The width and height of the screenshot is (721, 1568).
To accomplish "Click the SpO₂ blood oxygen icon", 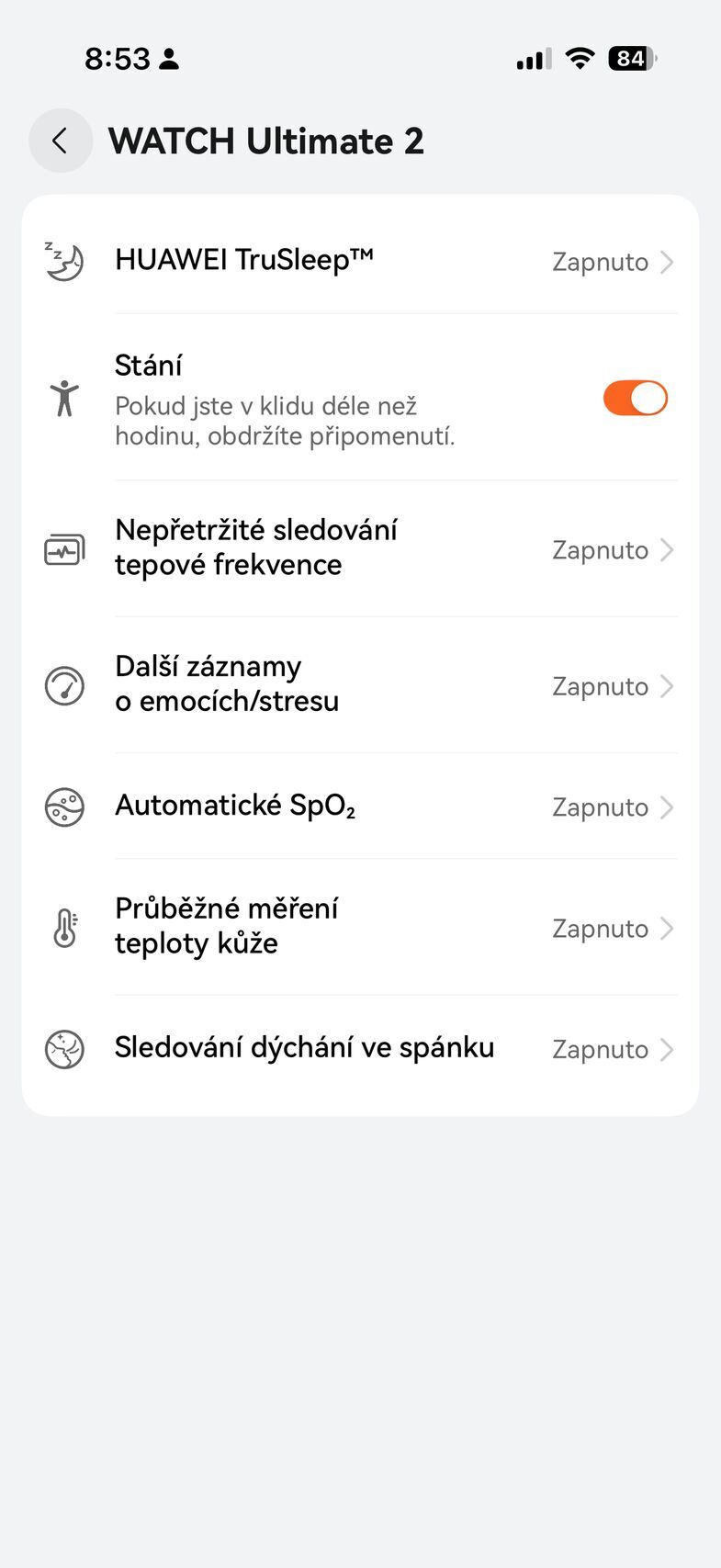I will [x=64, y=807].
